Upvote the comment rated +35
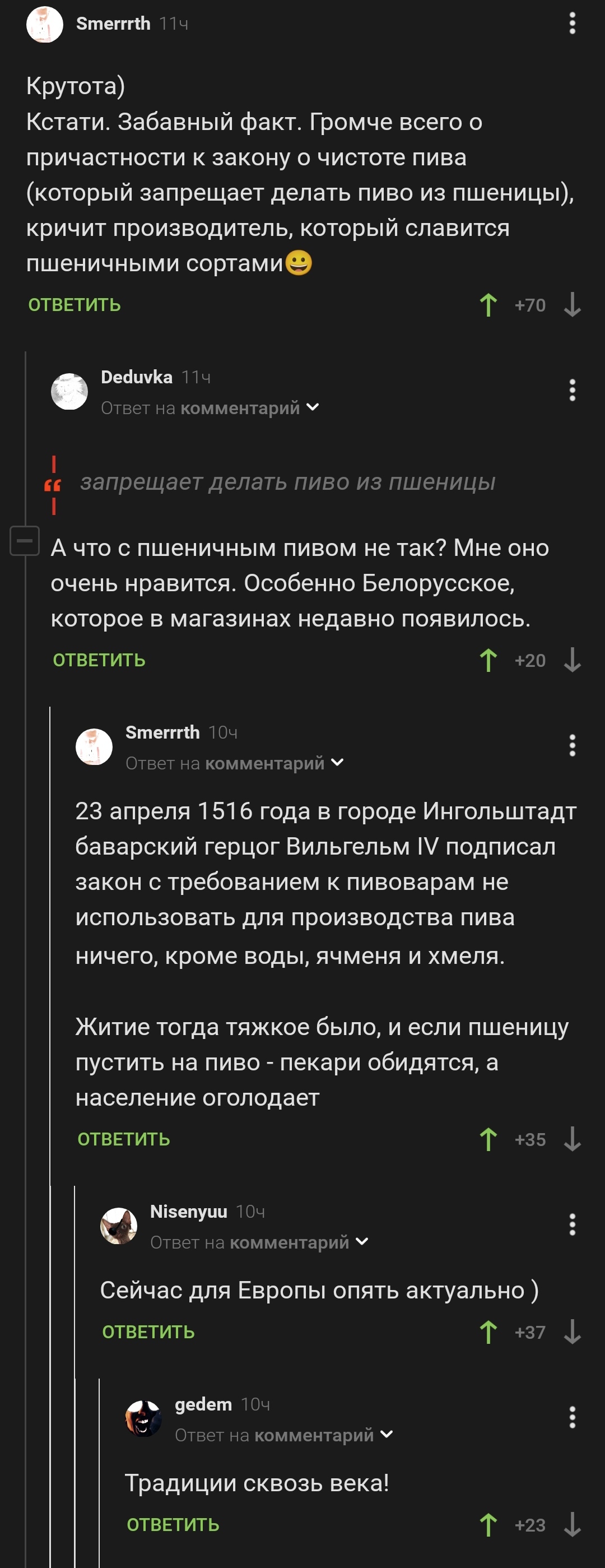Screen dimensions: 605x1568 [488, 1139]
